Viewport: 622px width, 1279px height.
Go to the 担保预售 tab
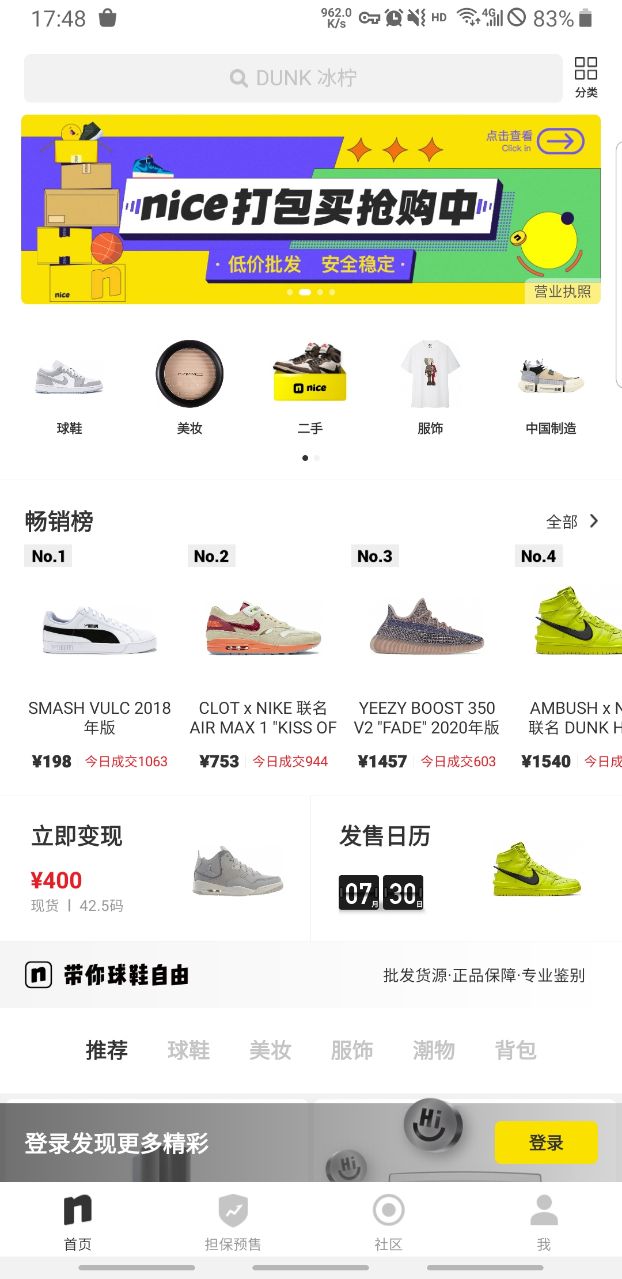(x=233, y=1222)
